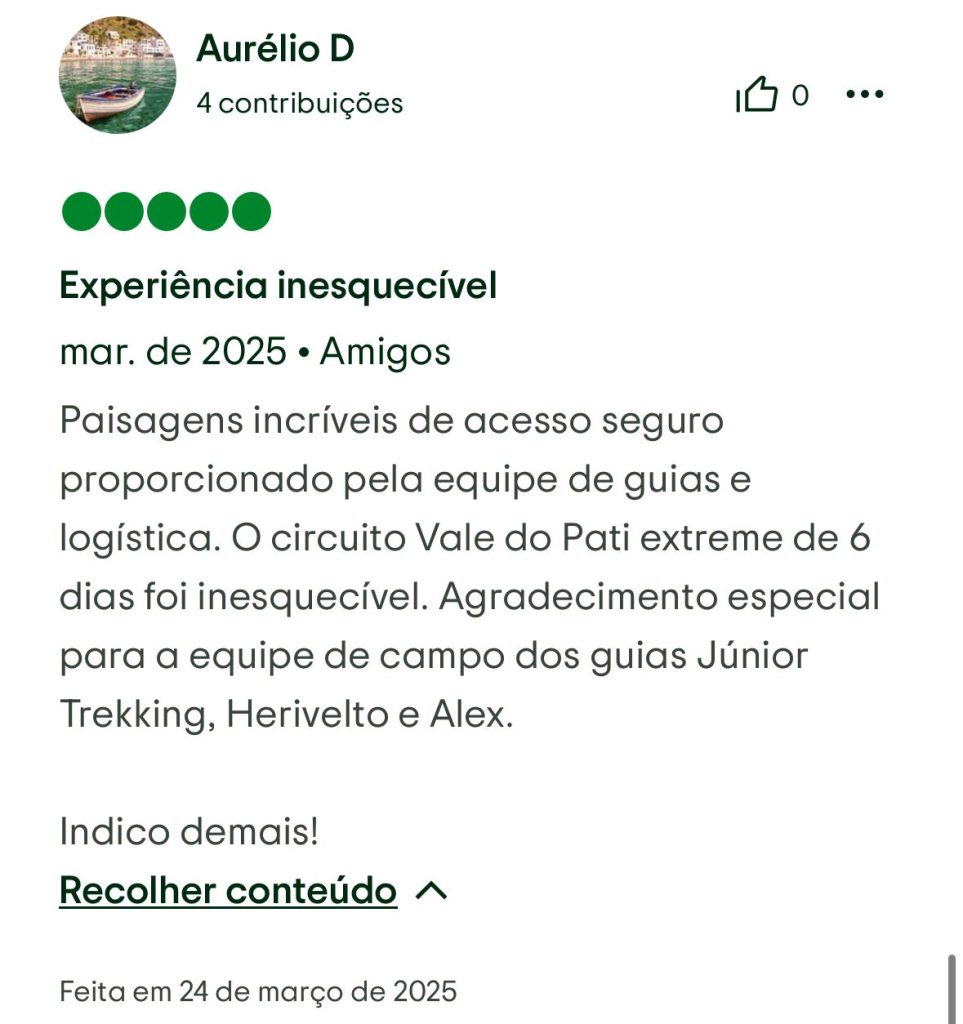Open Aurélio D's profile picture

[118, 75]
